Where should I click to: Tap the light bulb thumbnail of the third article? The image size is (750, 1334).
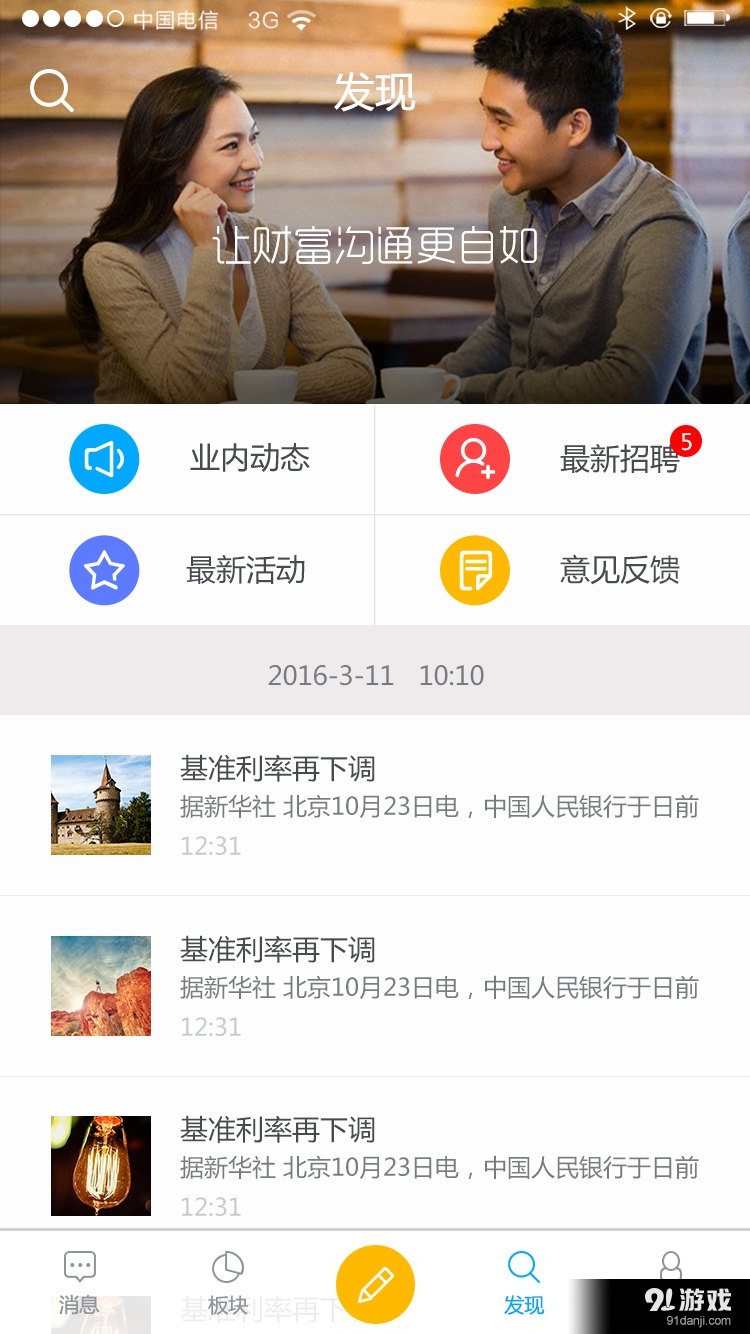tap(100, 1165)
